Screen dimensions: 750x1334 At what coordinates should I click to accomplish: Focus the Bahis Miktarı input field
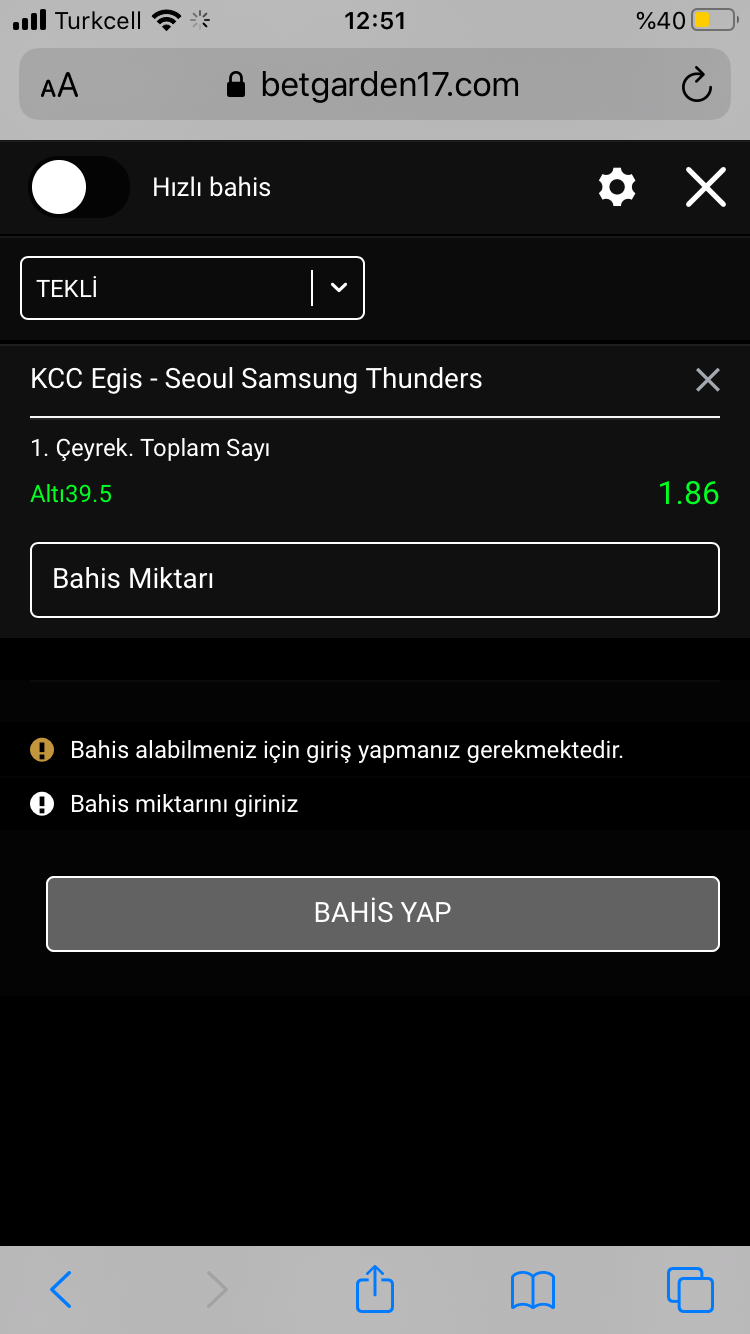[375, 580]
